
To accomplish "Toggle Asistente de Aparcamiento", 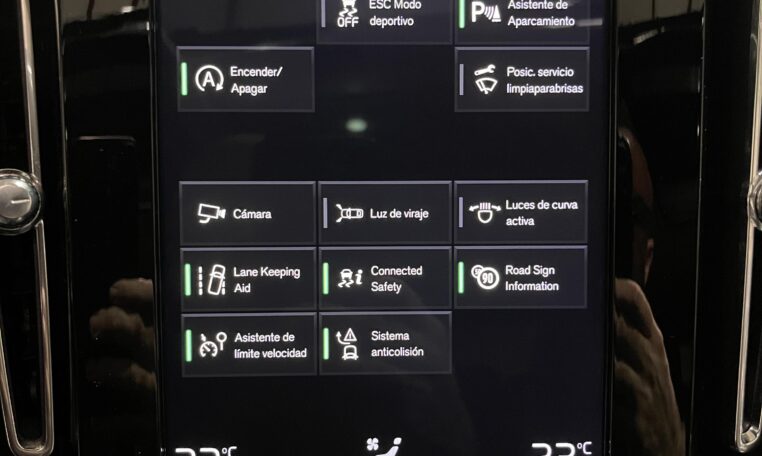I will coord(521,16).
